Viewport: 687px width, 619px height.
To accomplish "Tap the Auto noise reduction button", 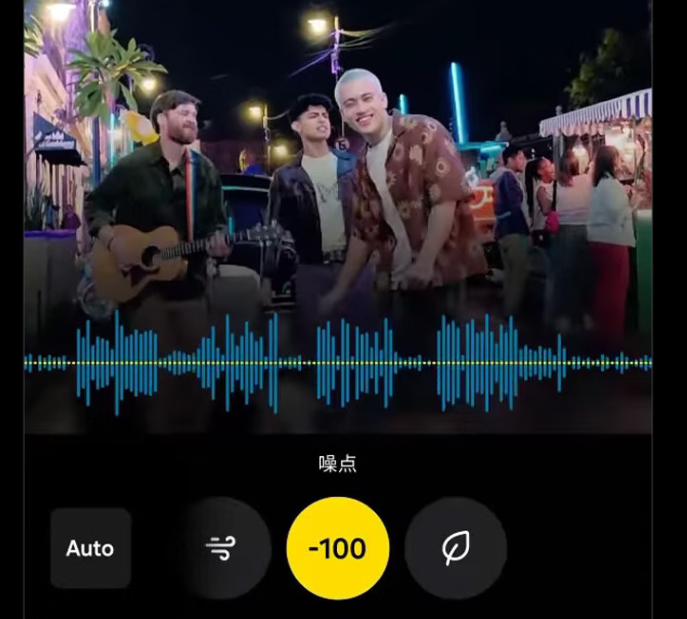I will click(90, 548).
